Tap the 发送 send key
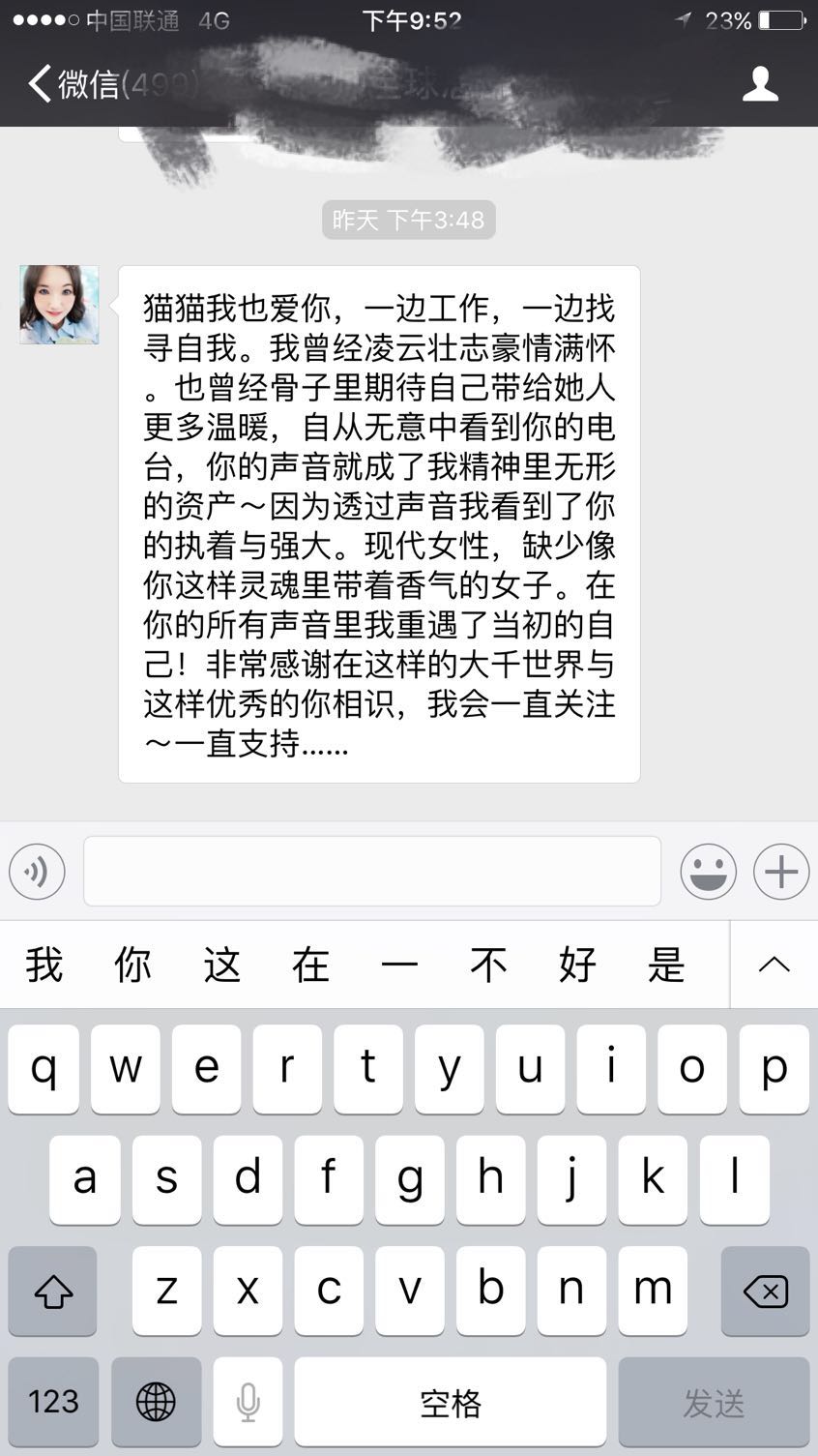Screen dimensions: 818x1456 point(714,1401)
